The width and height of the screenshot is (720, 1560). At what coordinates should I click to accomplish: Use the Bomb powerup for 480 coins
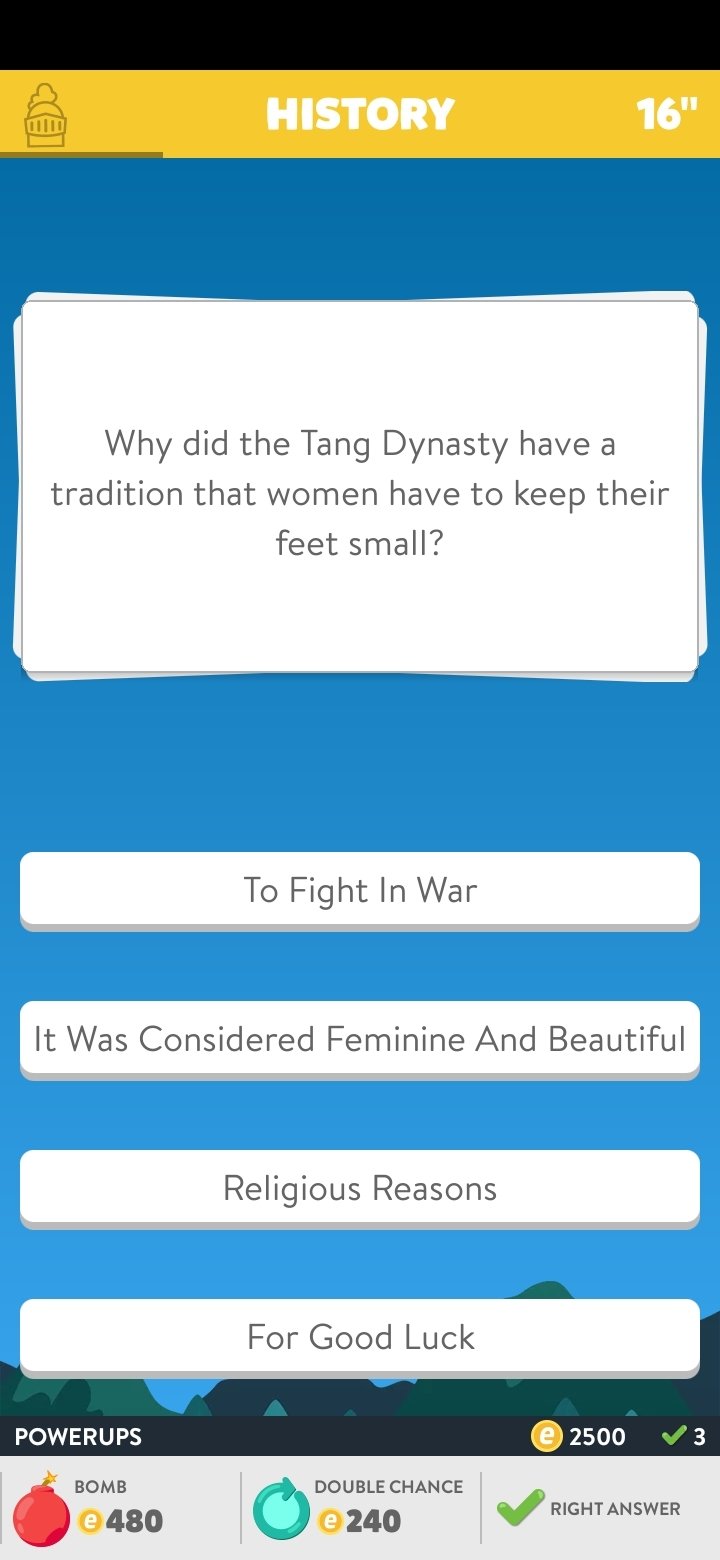(120, 1508)
